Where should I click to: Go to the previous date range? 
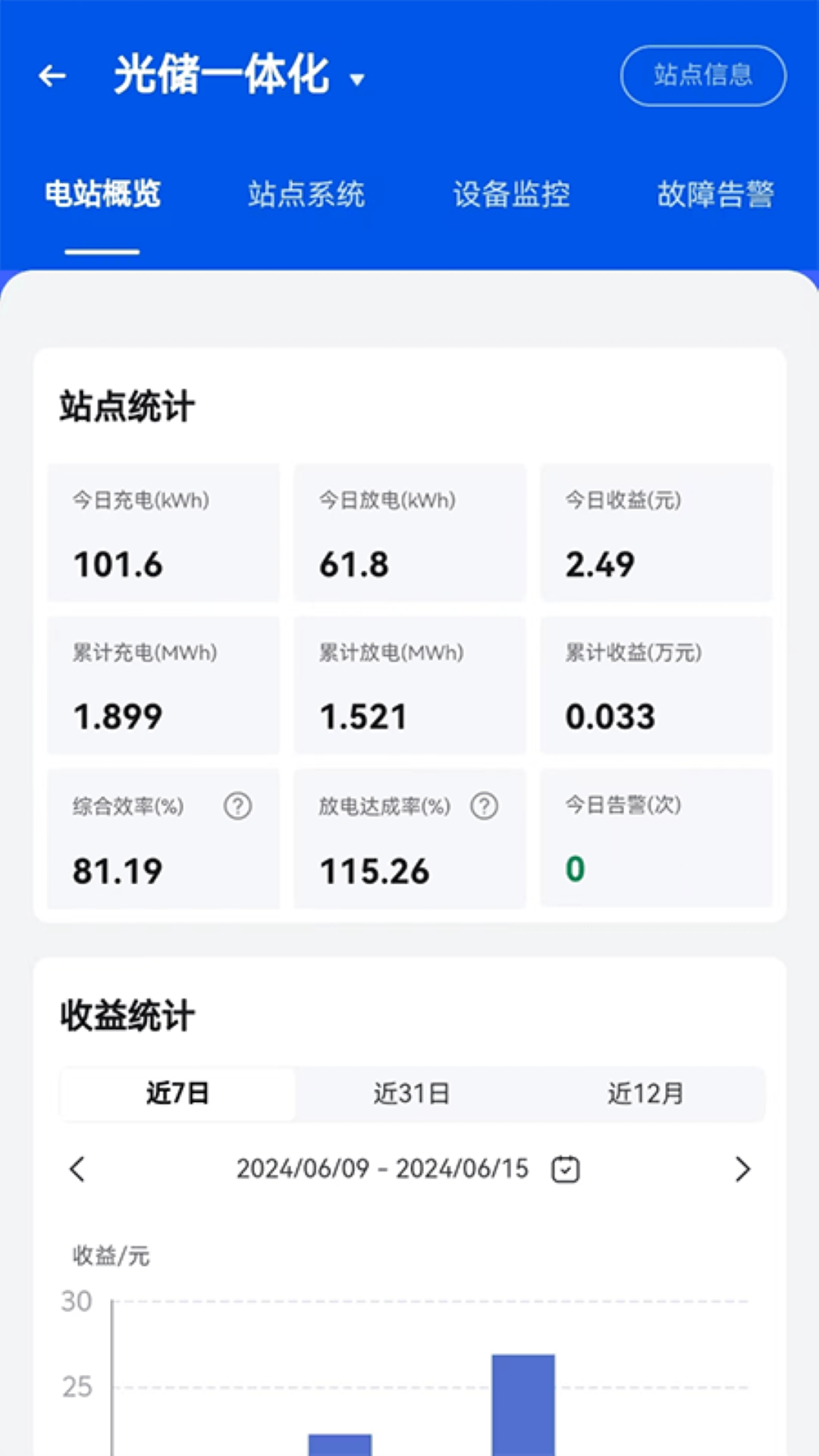pyautogui.click(x=77, y=1169)
